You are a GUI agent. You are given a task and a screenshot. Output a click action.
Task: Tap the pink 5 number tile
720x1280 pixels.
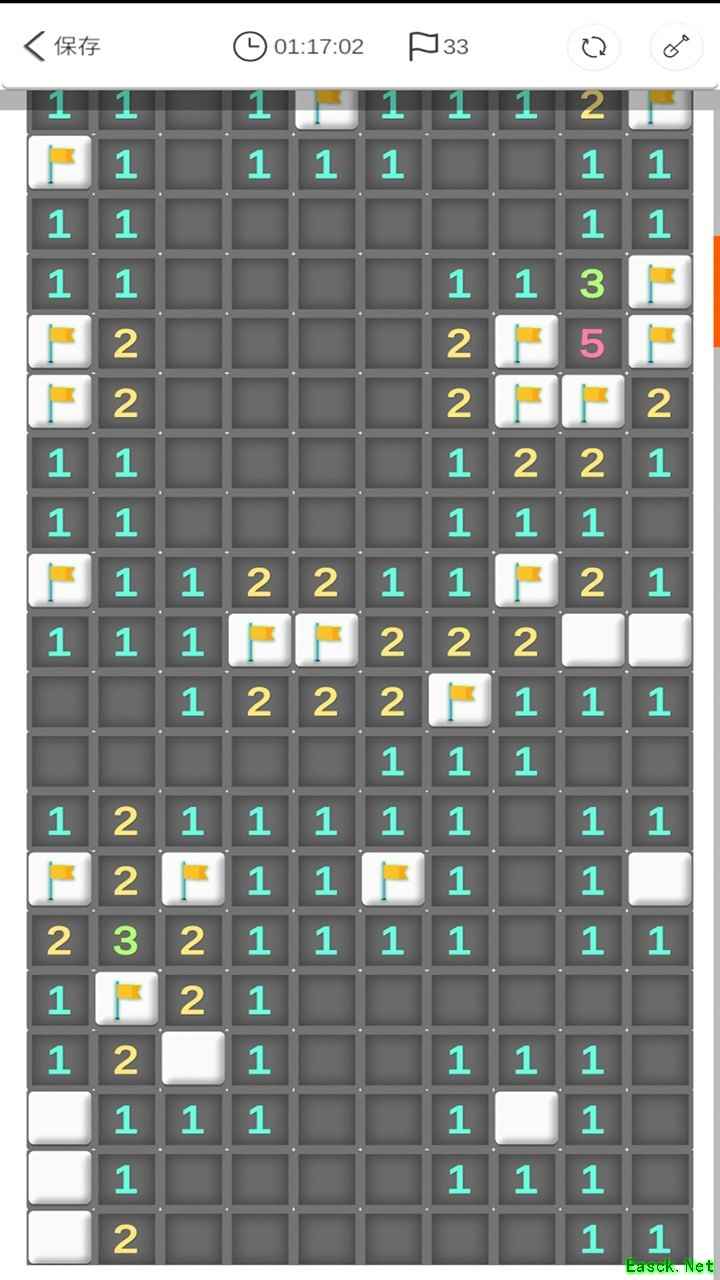(592, 343)
